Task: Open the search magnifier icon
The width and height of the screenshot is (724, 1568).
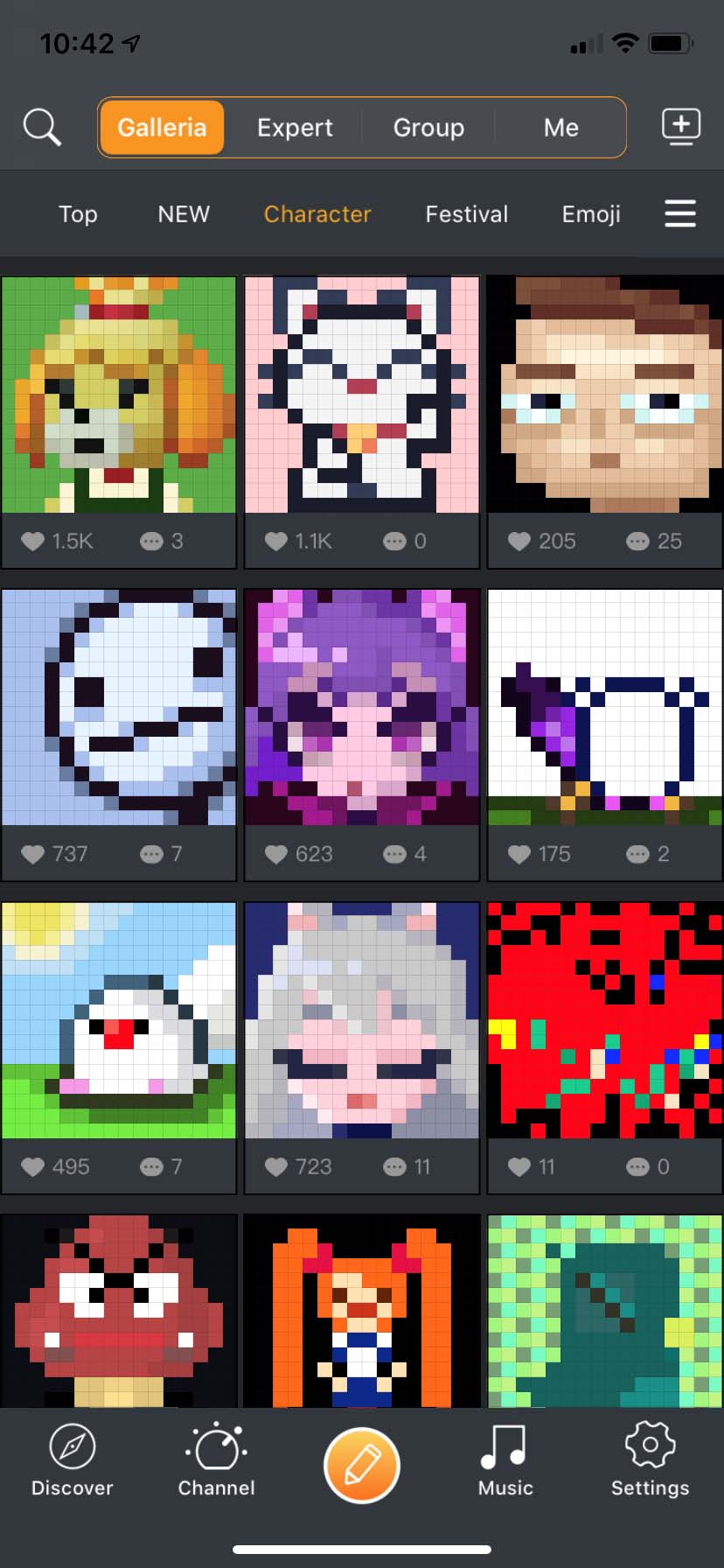Action: tap(41, 128)
